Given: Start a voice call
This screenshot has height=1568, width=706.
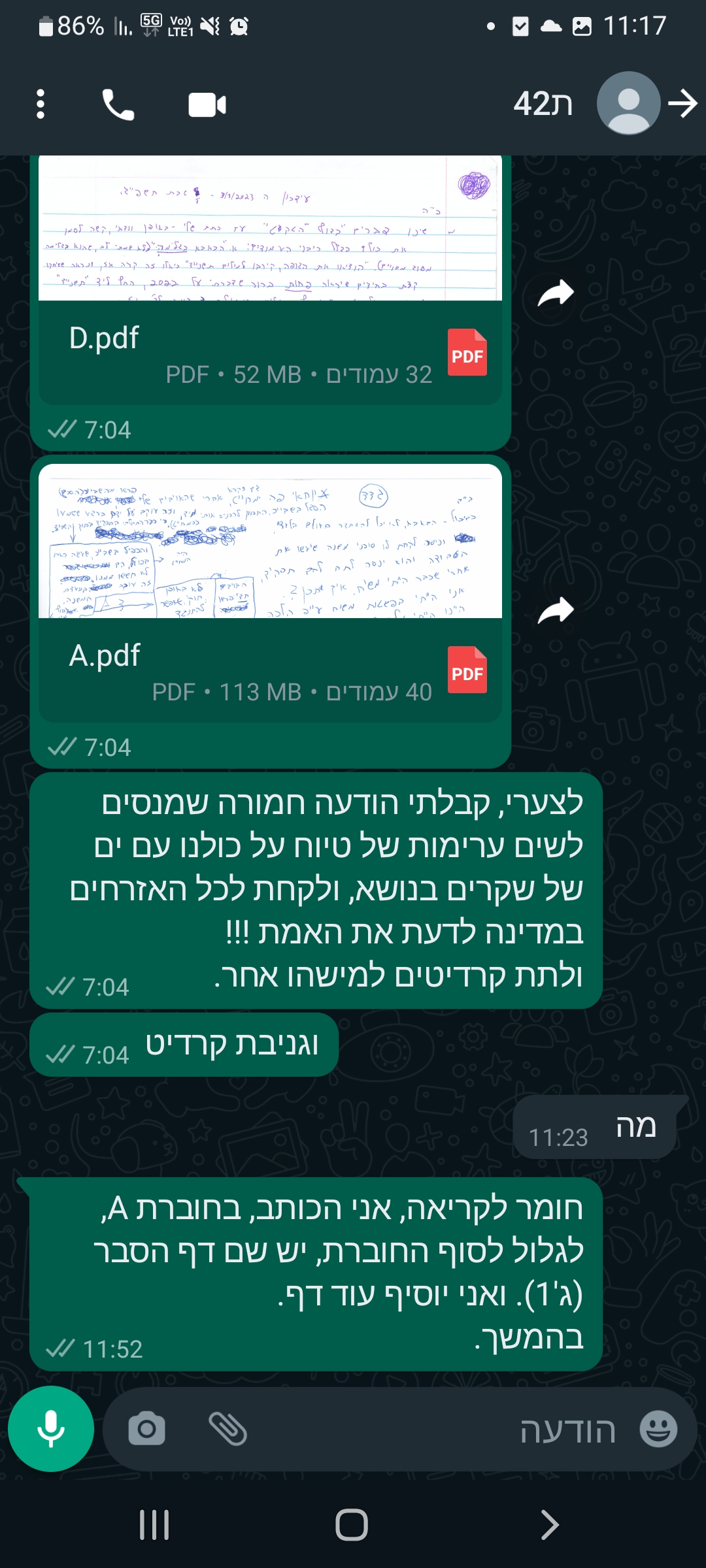Looking at the screenshot, I should (x=118, y=105).
